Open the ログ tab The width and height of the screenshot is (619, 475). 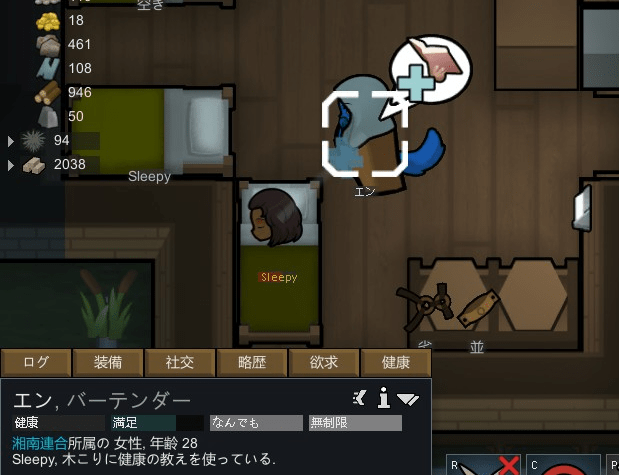pos(36,363)
